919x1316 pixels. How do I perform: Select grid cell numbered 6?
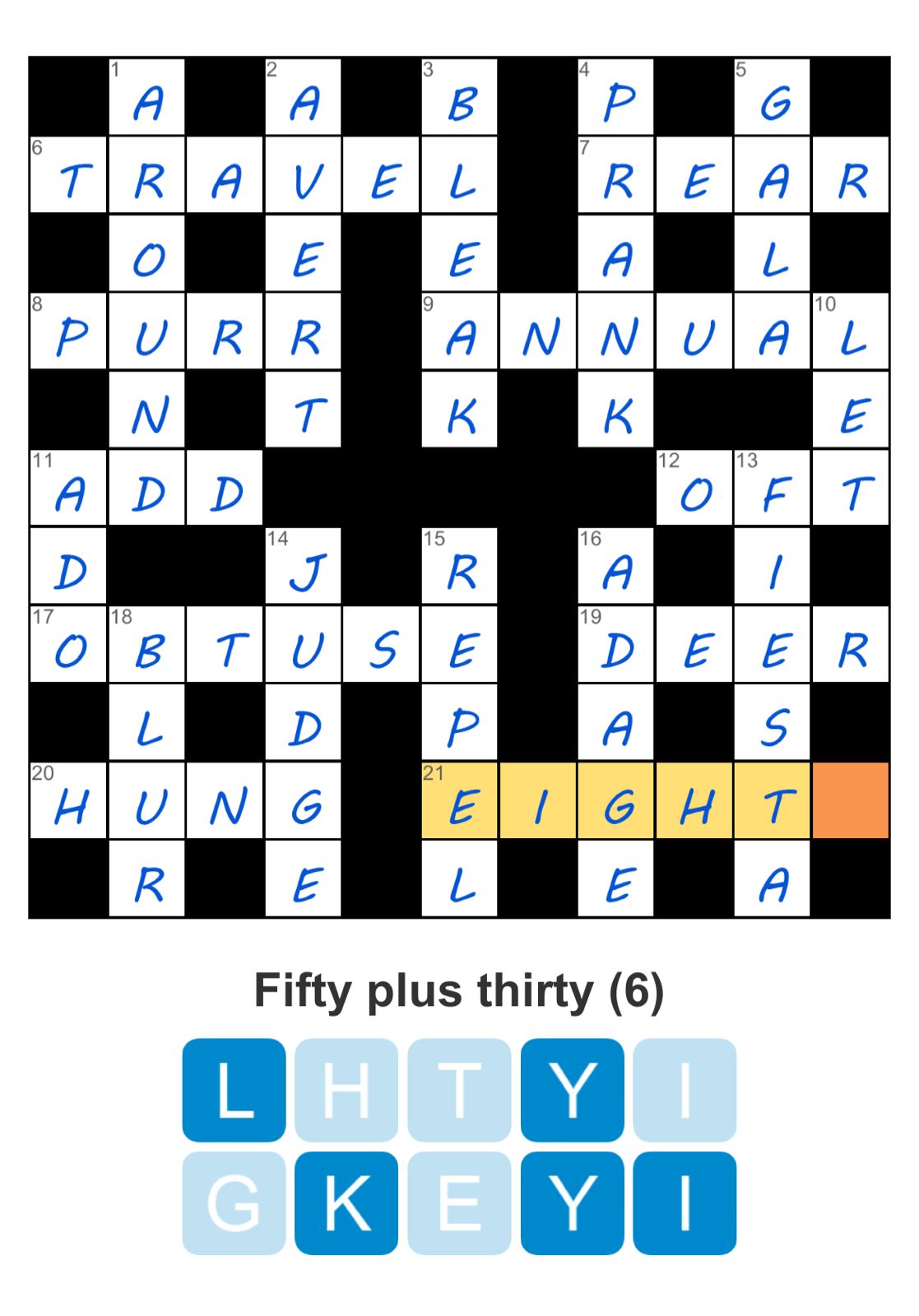tap(69, 175)
